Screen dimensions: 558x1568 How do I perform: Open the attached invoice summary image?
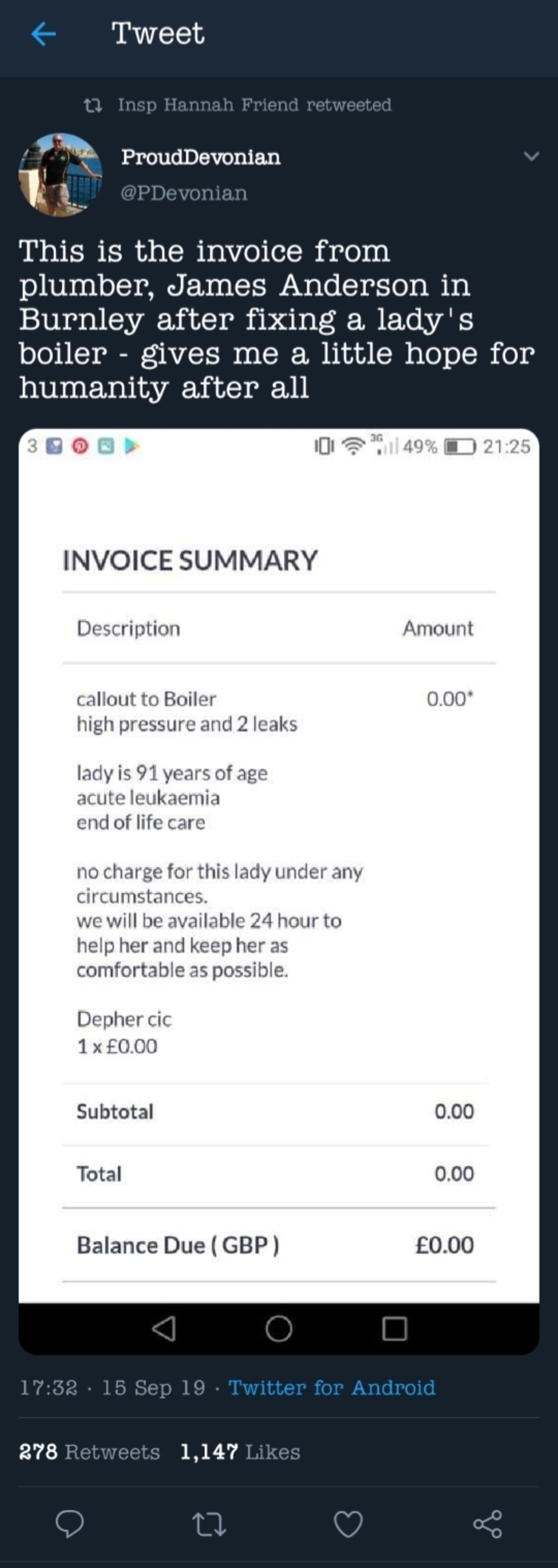tap(279, 891)
